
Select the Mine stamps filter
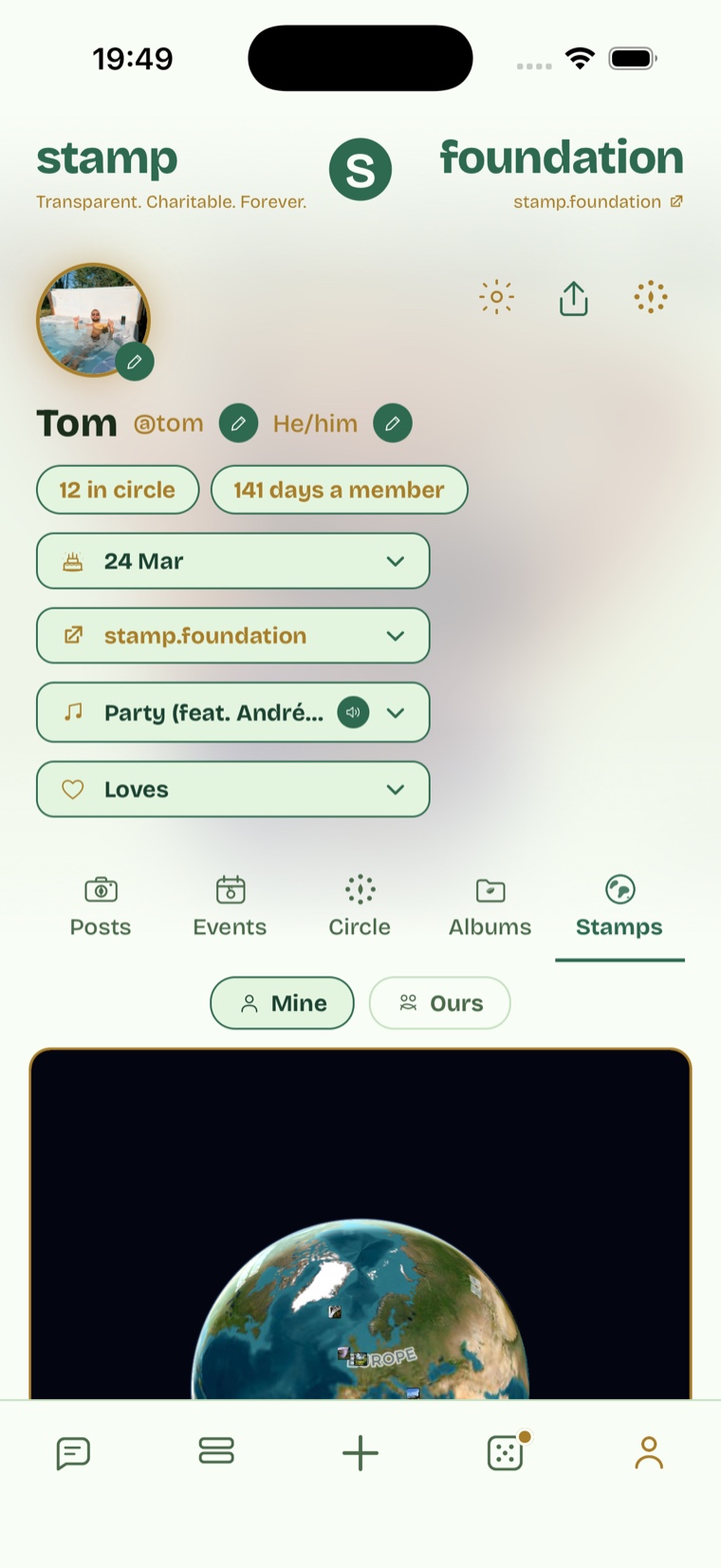click(x=282, y=1003)
